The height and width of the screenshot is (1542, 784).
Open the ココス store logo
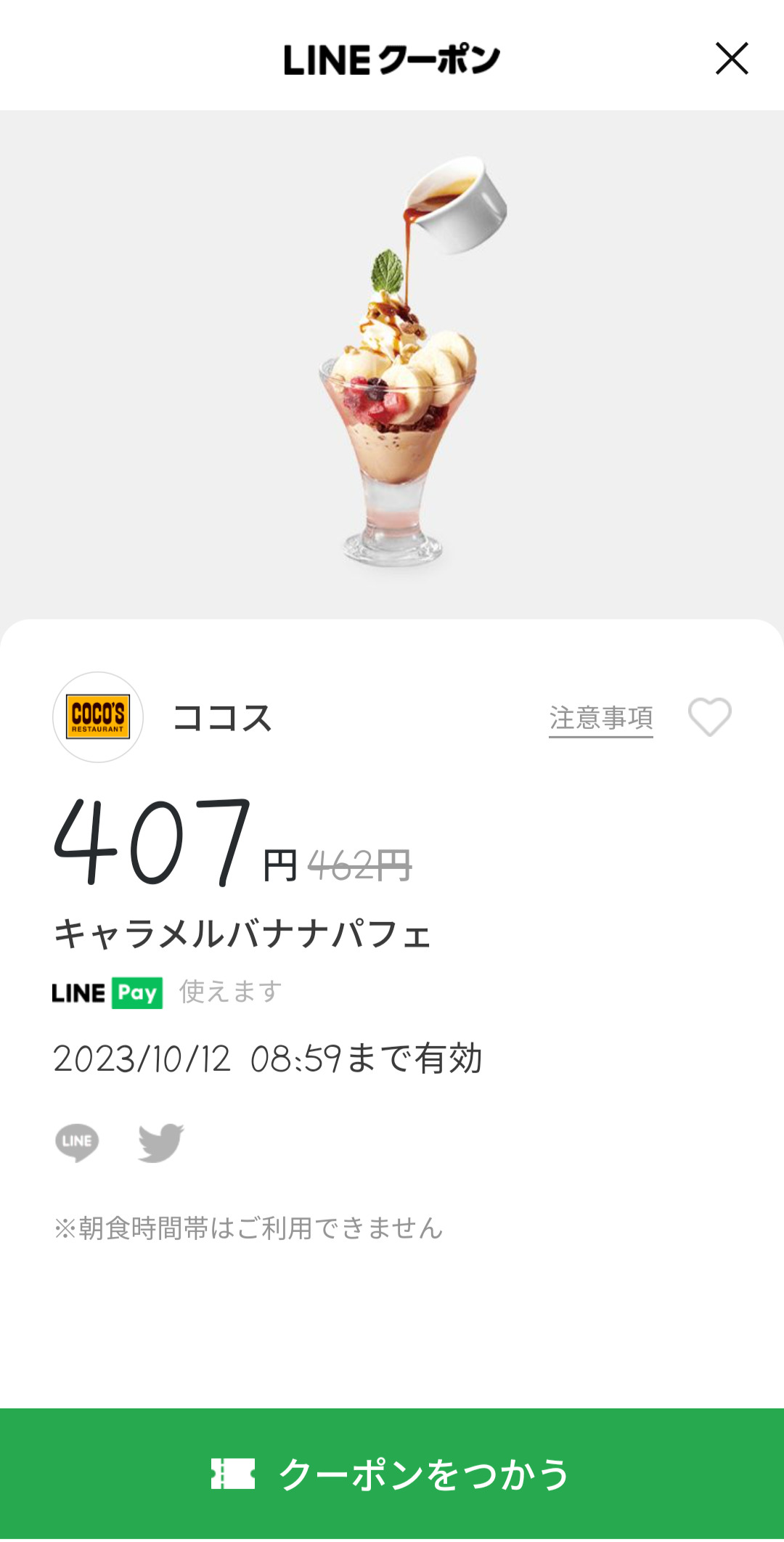[98, 717]
